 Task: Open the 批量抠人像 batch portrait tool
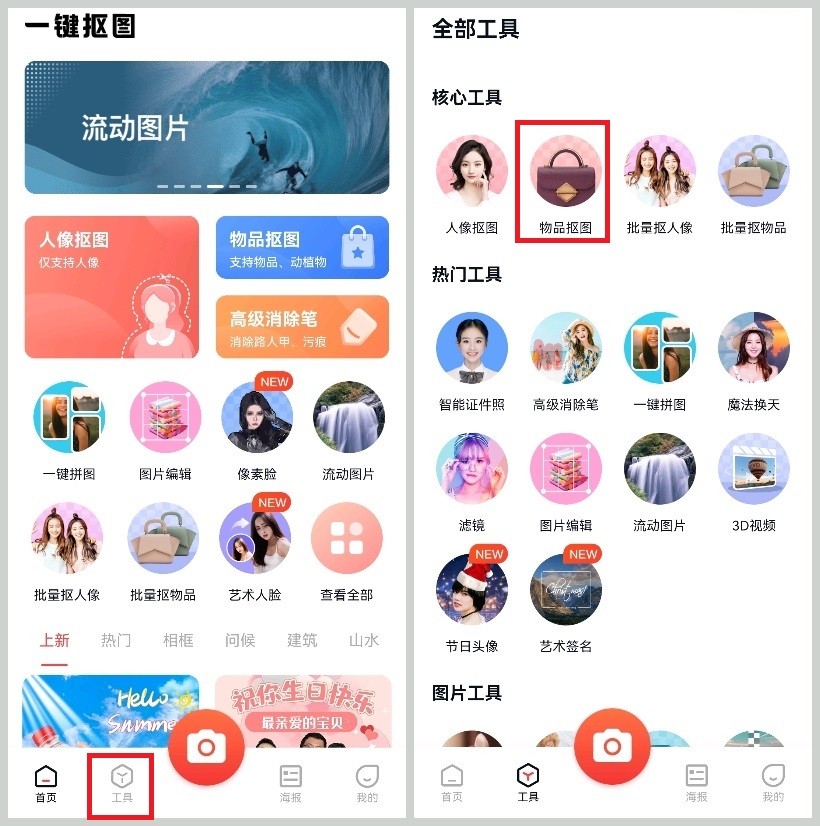click(x=658, y=180)
